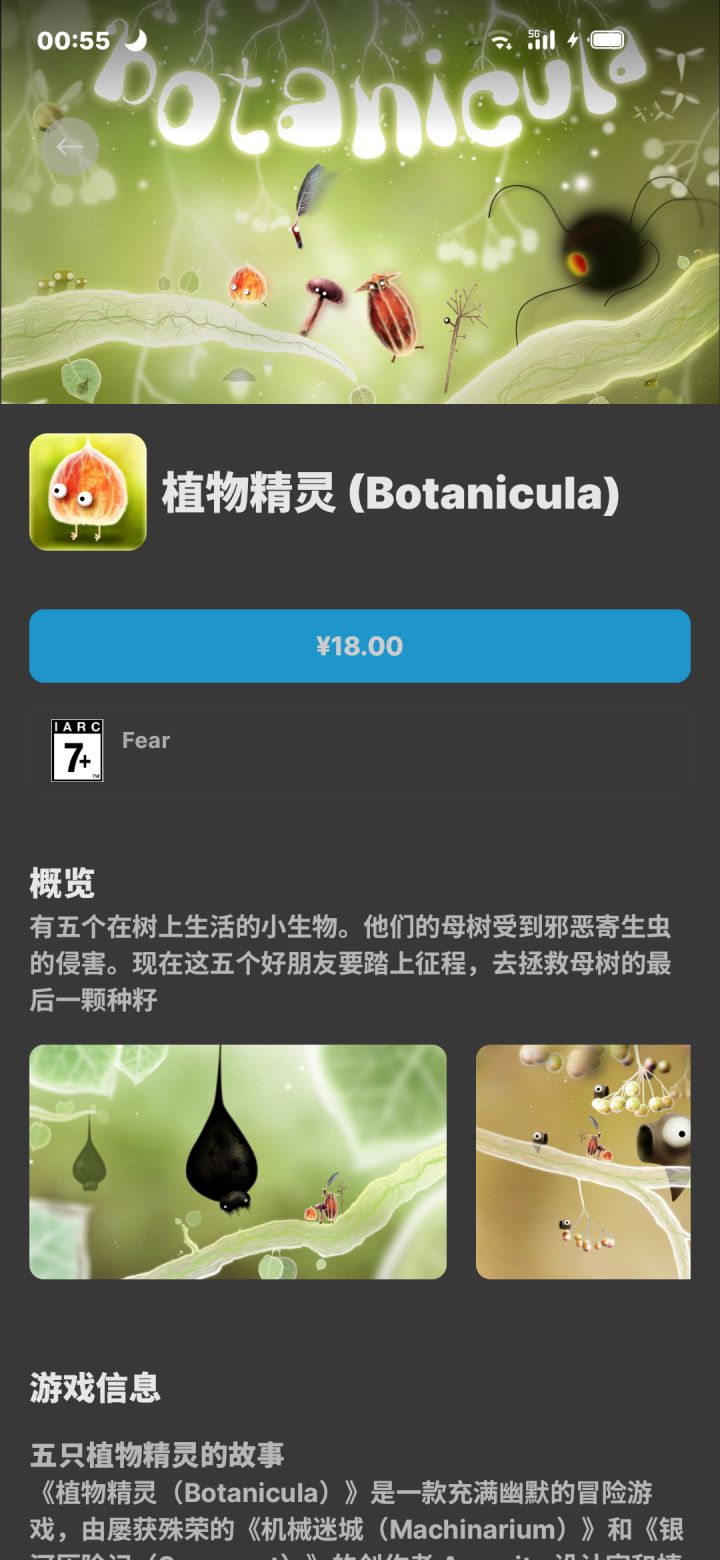Open the first gameplay screenshot
The height and width of the screenshot is (1560, 720).
pyautogui.click(x=240, y=1162)
